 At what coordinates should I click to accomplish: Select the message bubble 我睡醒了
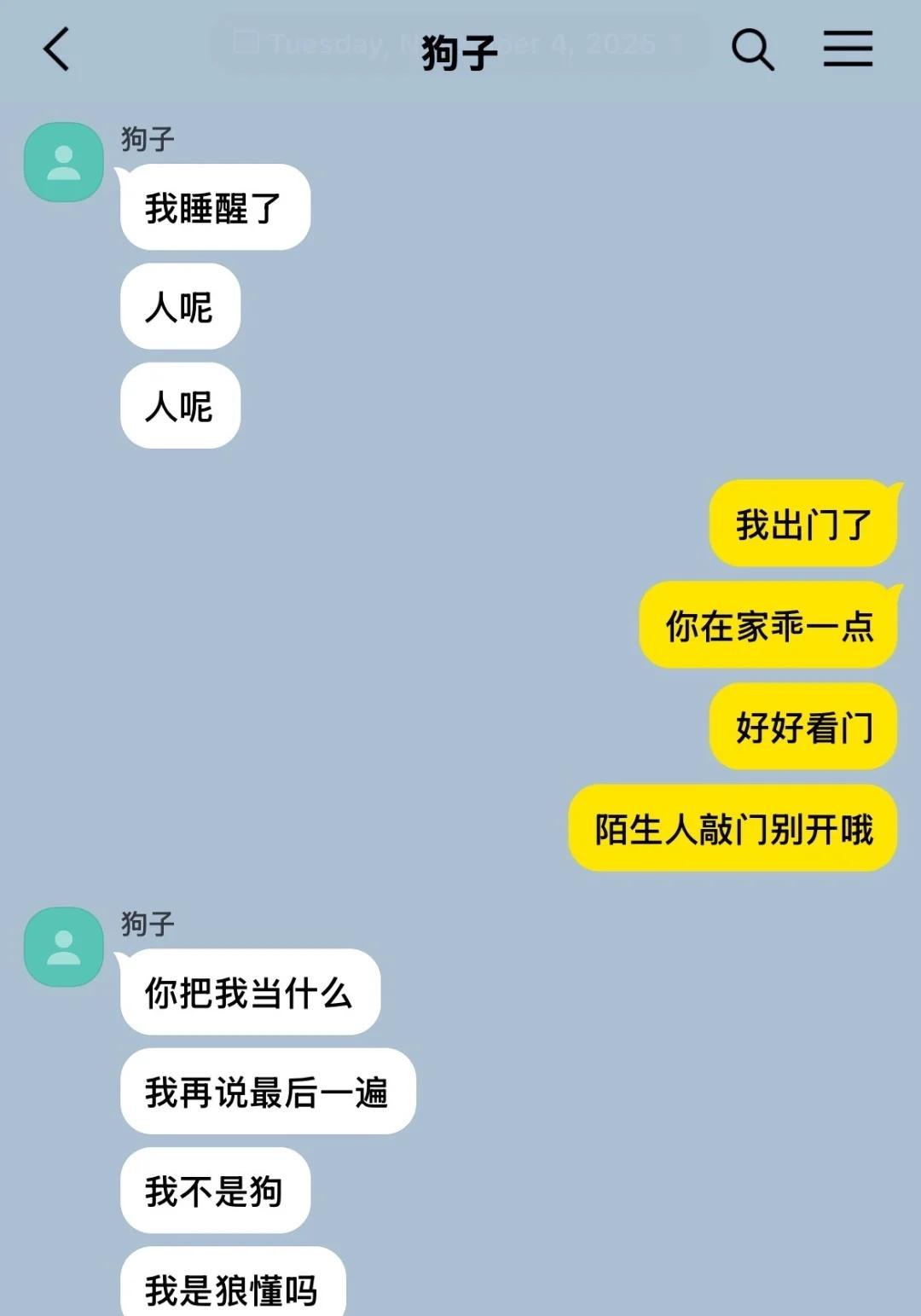click(213, 206)
